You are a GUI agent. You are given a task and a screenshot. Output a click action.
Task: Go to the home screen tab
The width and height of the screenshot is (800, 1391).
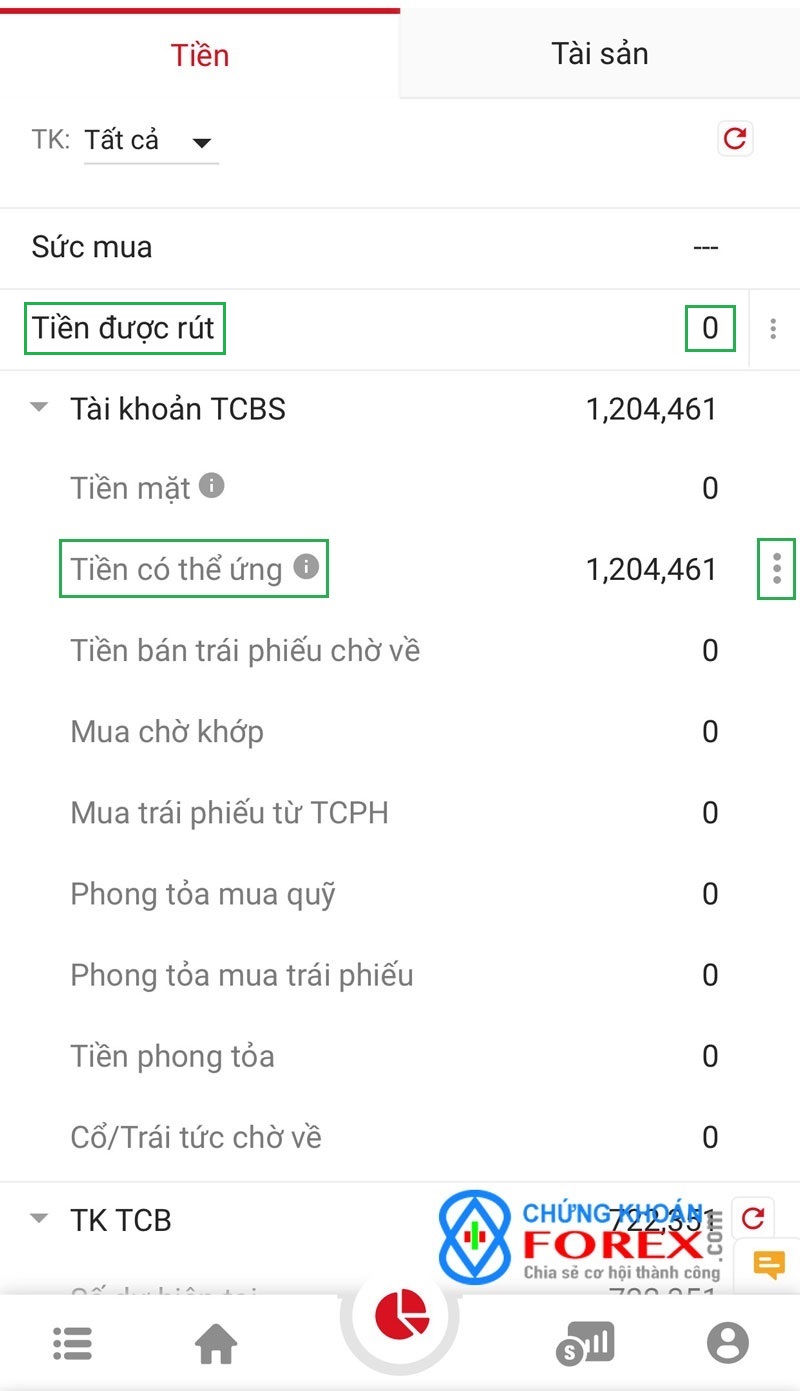pos(216,1343)
